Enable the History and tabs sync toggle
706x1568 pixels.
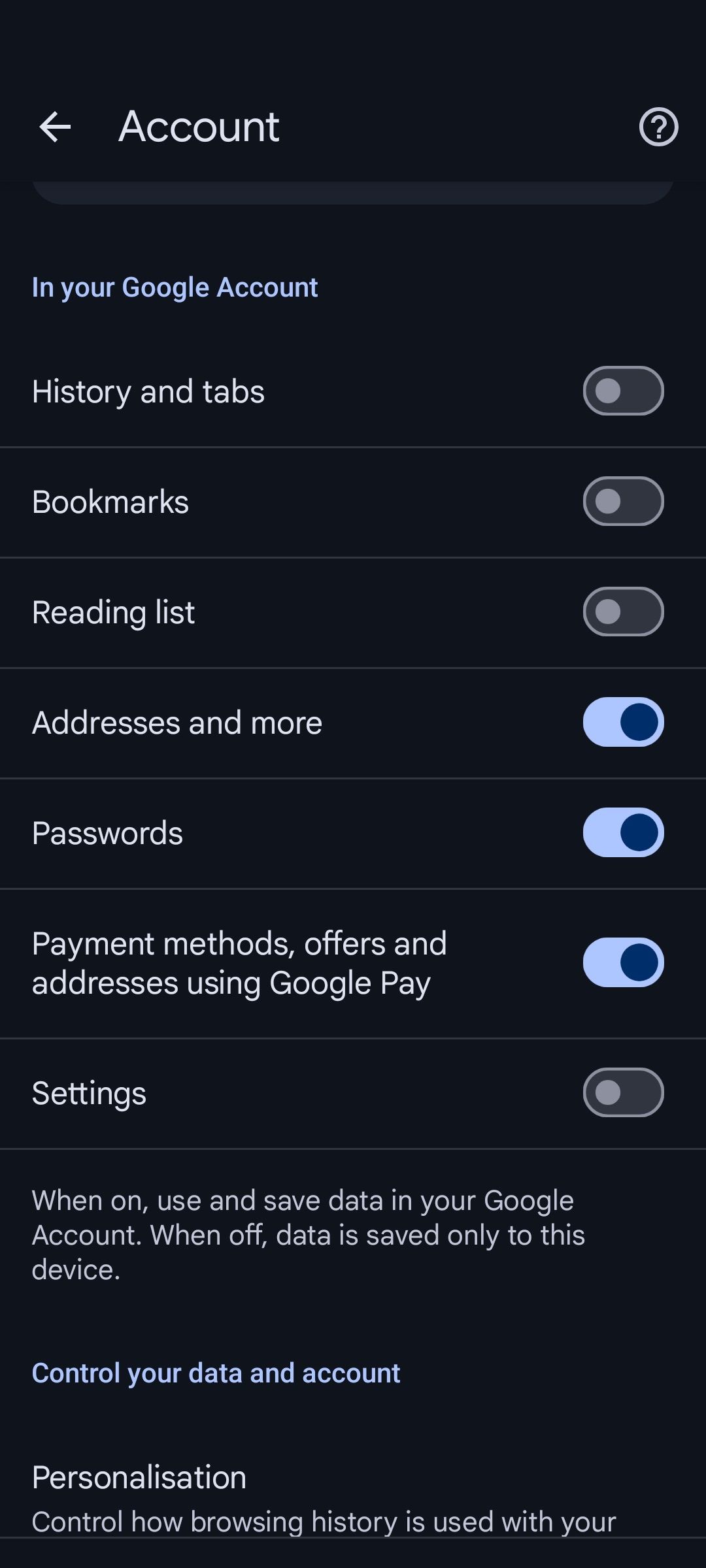(x=622, y=390)
